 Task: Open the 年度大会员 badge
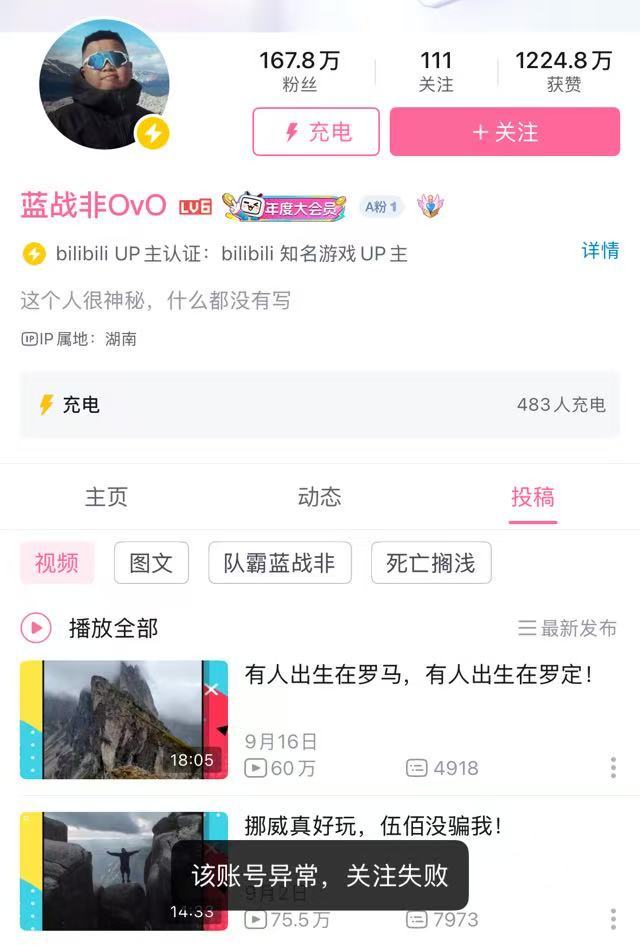click(284, 207)
